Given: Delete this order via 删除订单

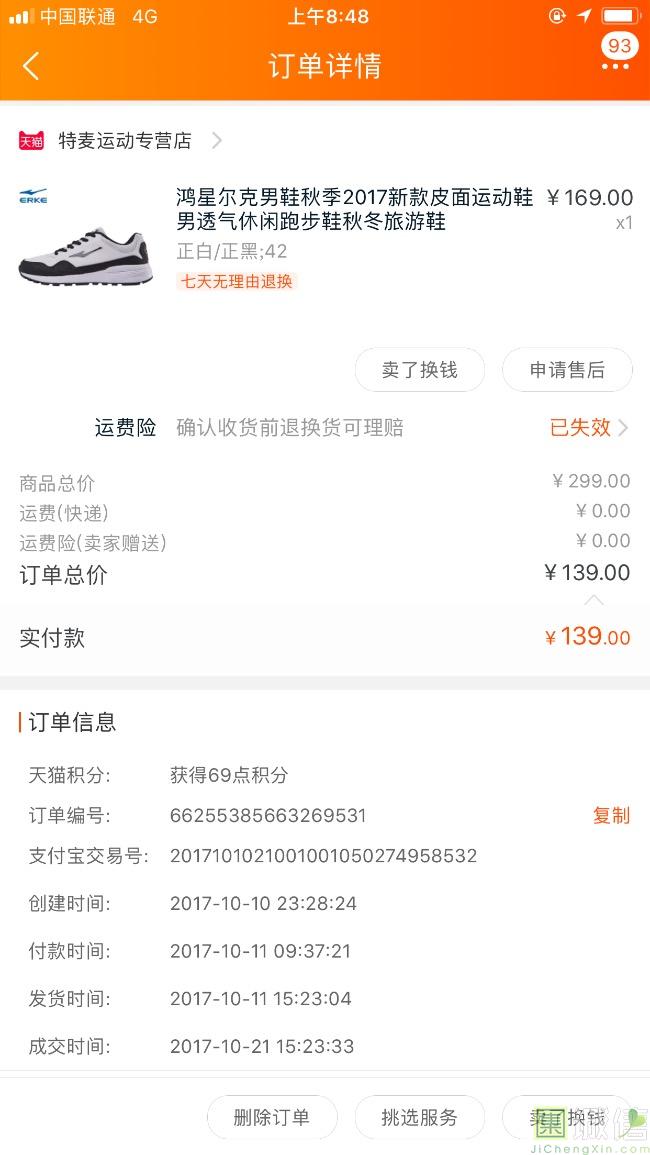Looking at the screenshot, I should tap(272, 1117).
